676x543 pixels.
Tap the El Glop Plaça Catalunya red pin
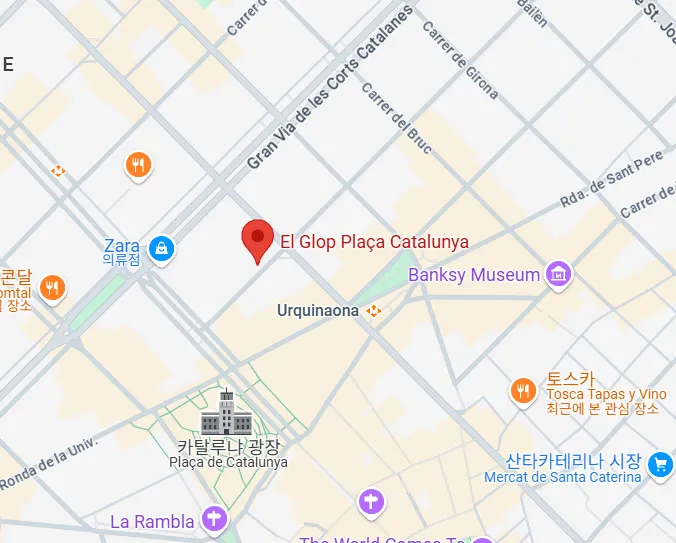coord(258,240)
